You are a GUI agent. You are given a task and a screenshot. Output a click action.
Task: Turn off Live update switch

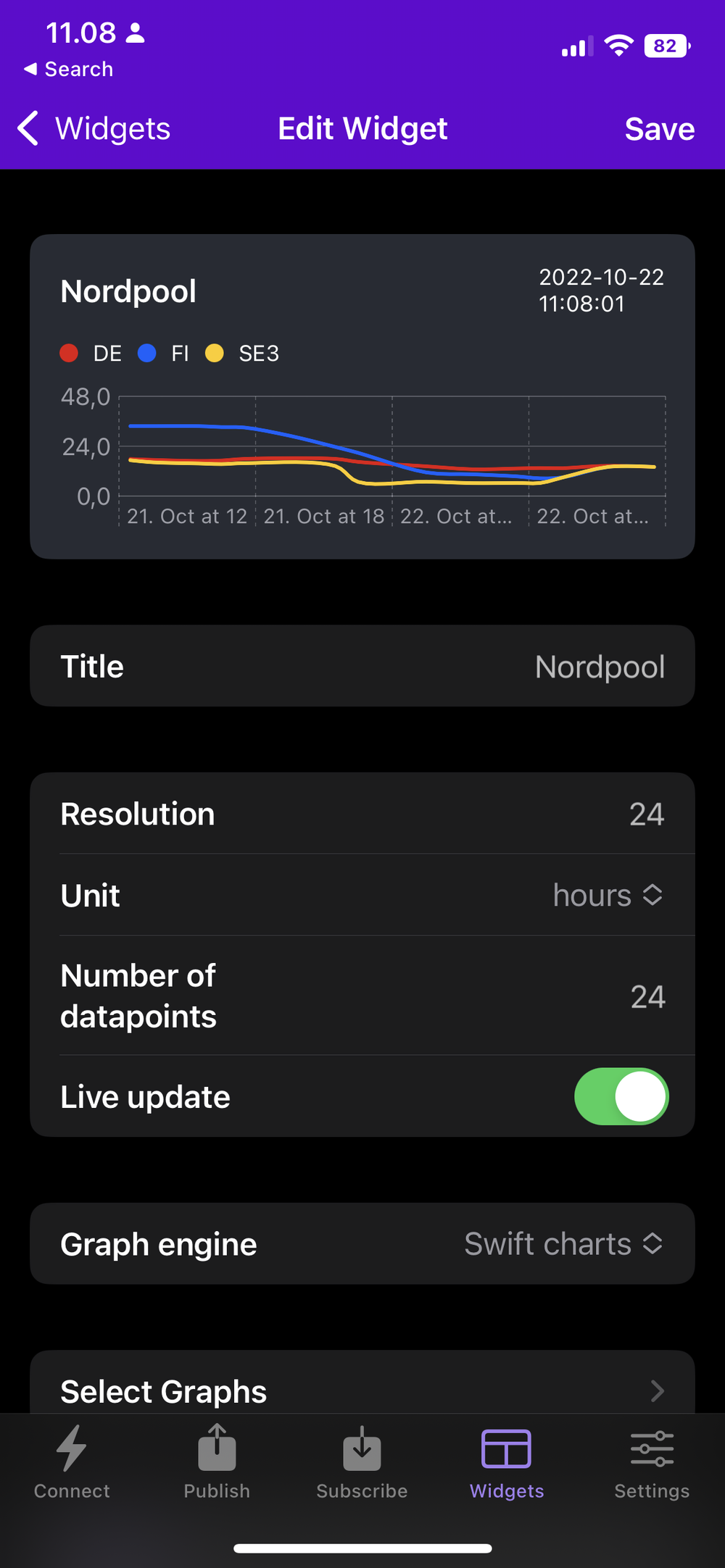(x=621, y=1096)
